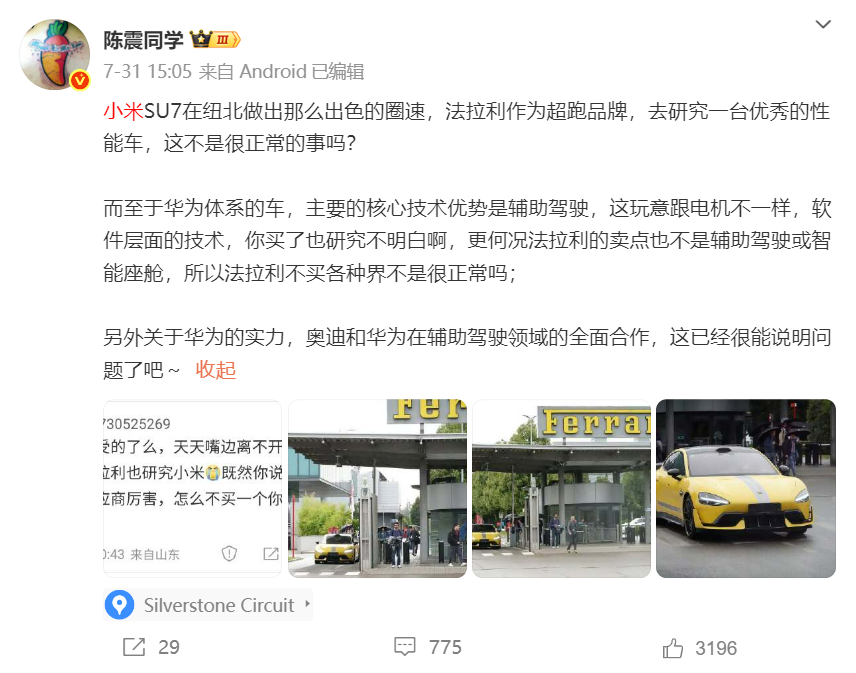Open the yellow car close-up photo
Viewport: 856px width, 673px height.
tap(745, 488)
